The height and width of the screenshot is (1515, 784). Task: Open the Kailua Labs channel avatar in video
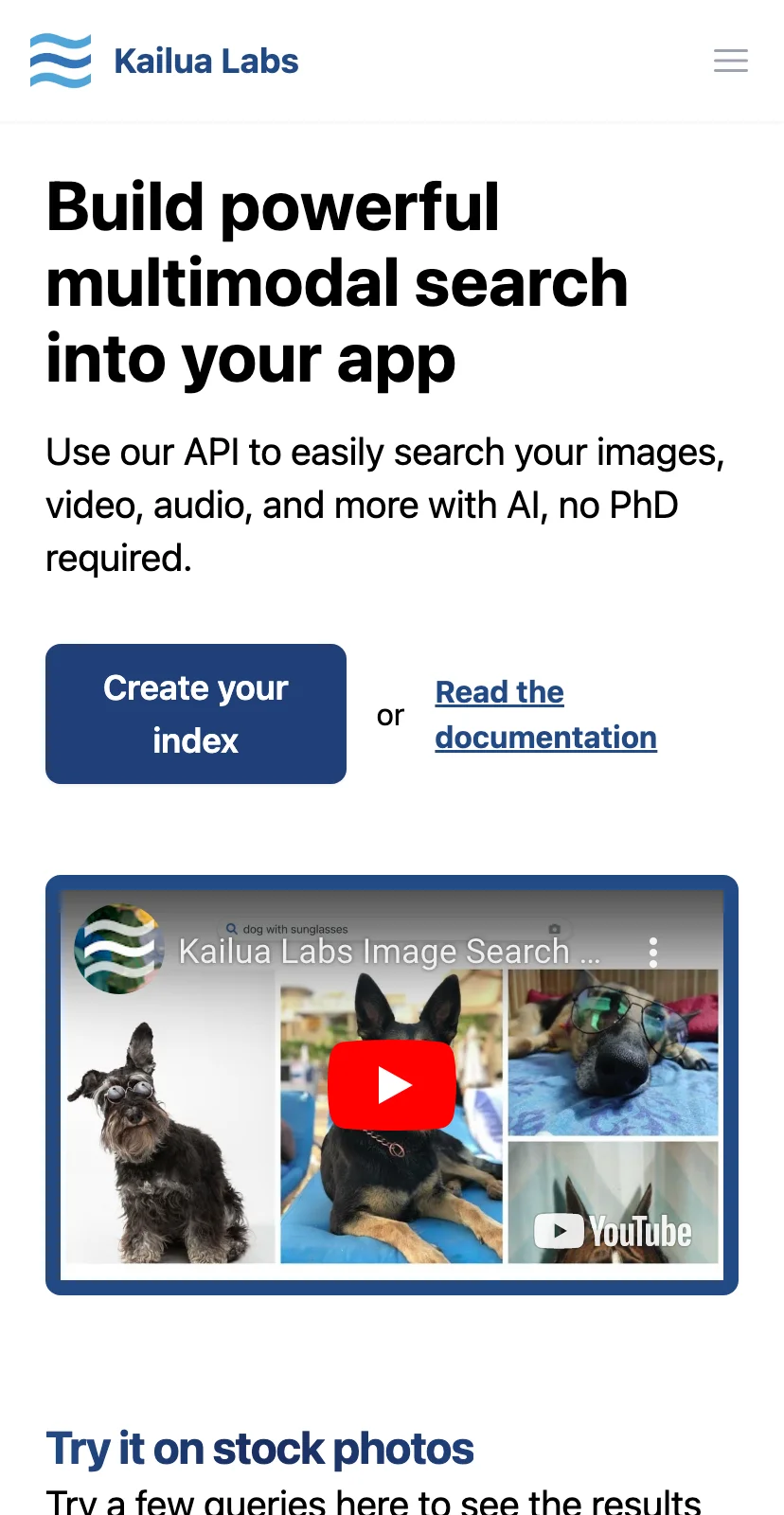(x=117, y=949)
